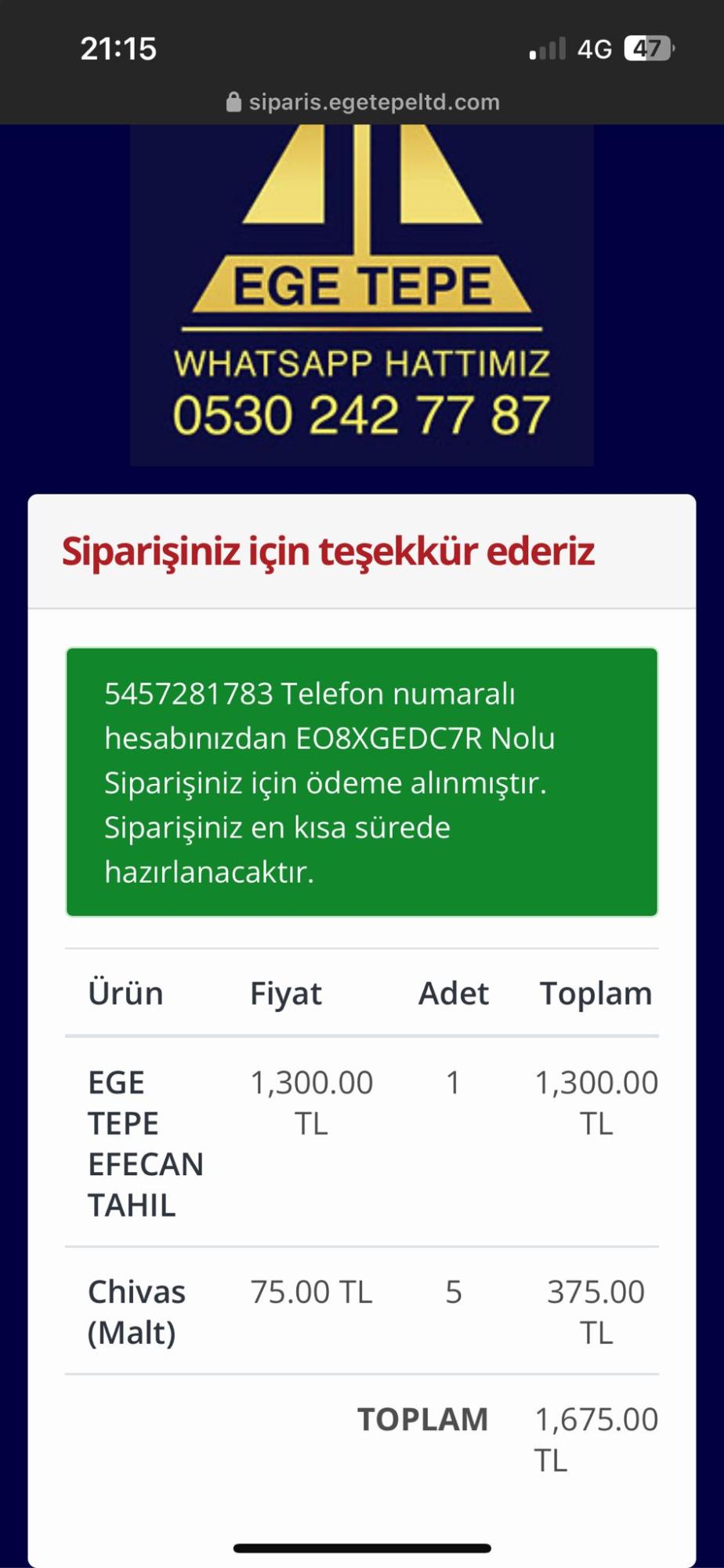724x1568 pixels.
Task: Select the Toplam column header
Action: point(597,993)
